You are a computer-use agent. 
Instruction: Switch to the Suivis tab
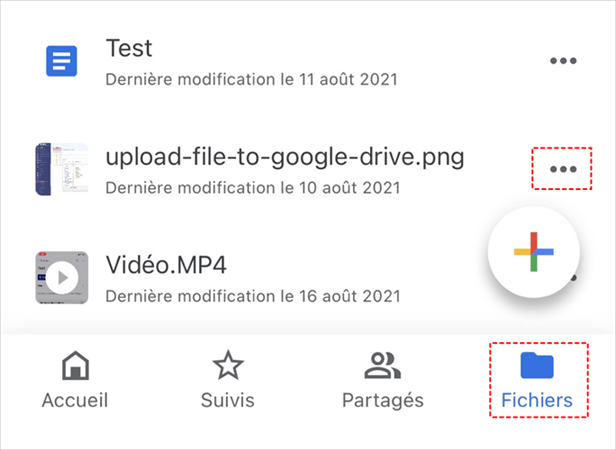tap(228, 382)
